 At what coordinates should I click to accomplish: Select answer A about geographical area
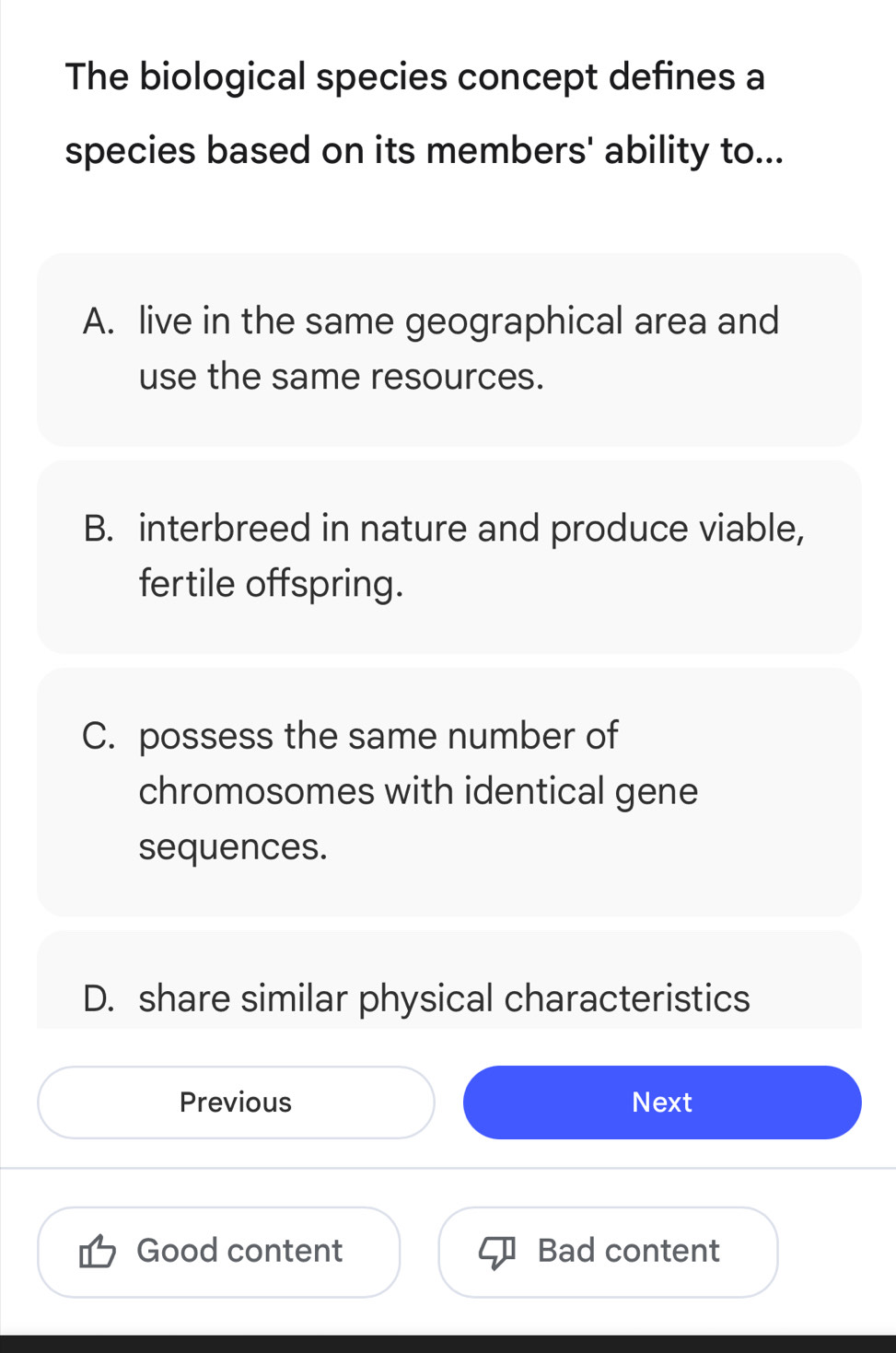pyautogui.click(x=448, y=349)
